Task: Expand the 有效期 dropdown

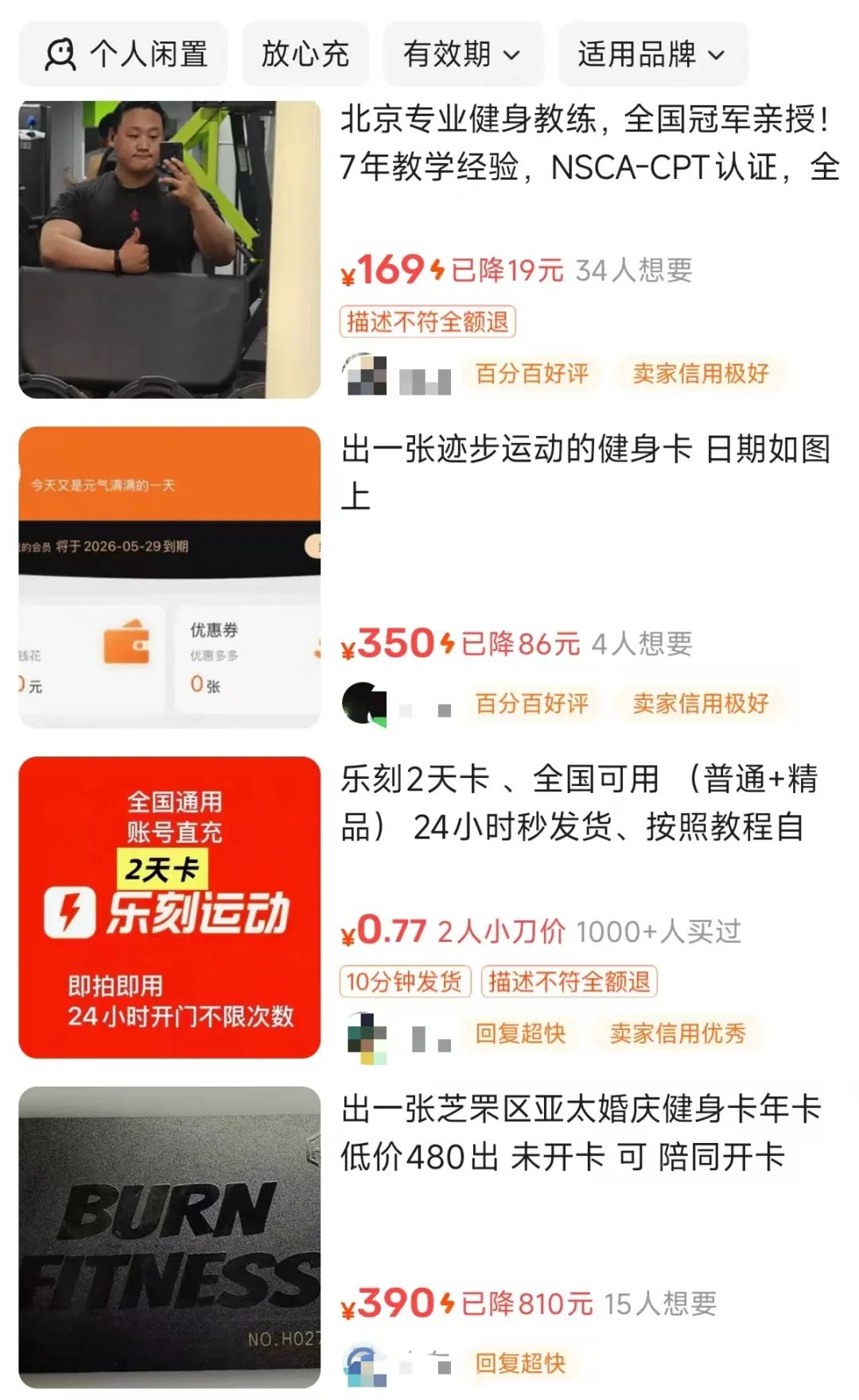Action: 462,54
